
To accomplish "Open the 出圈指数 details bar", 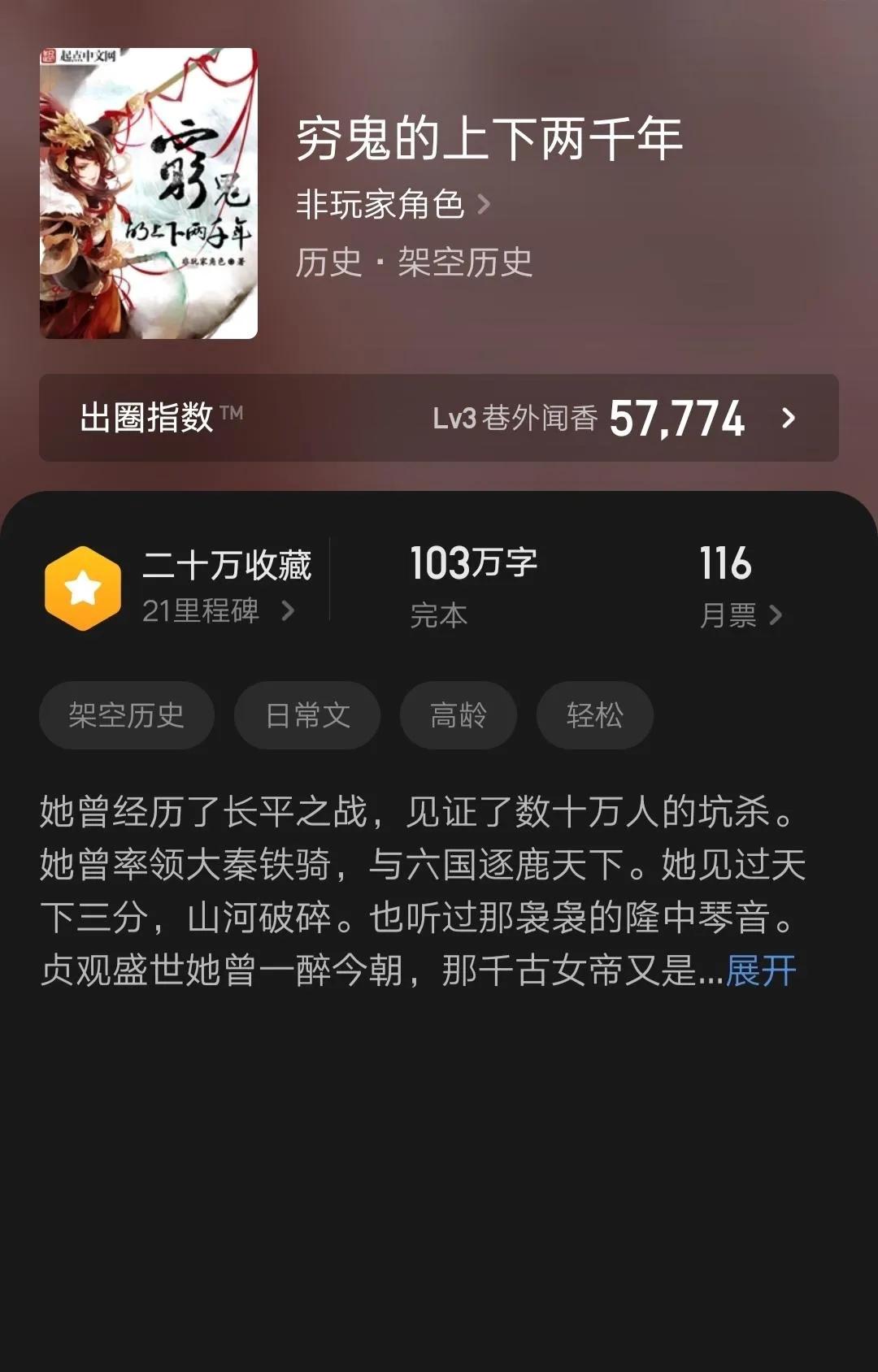I will click(x=439, y=418).
